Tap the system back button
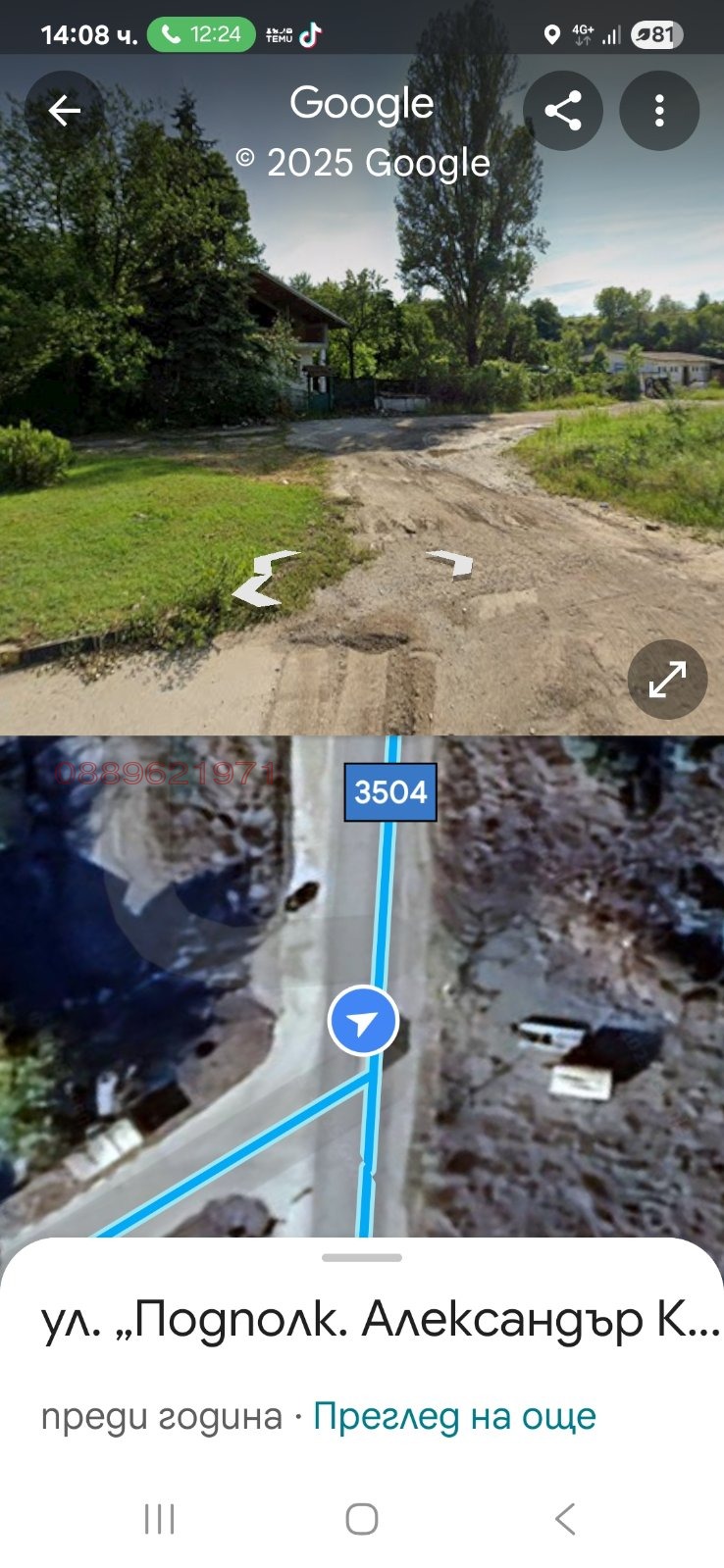The width and height of the screenshot is (724, 1568). coord(564,1518)
